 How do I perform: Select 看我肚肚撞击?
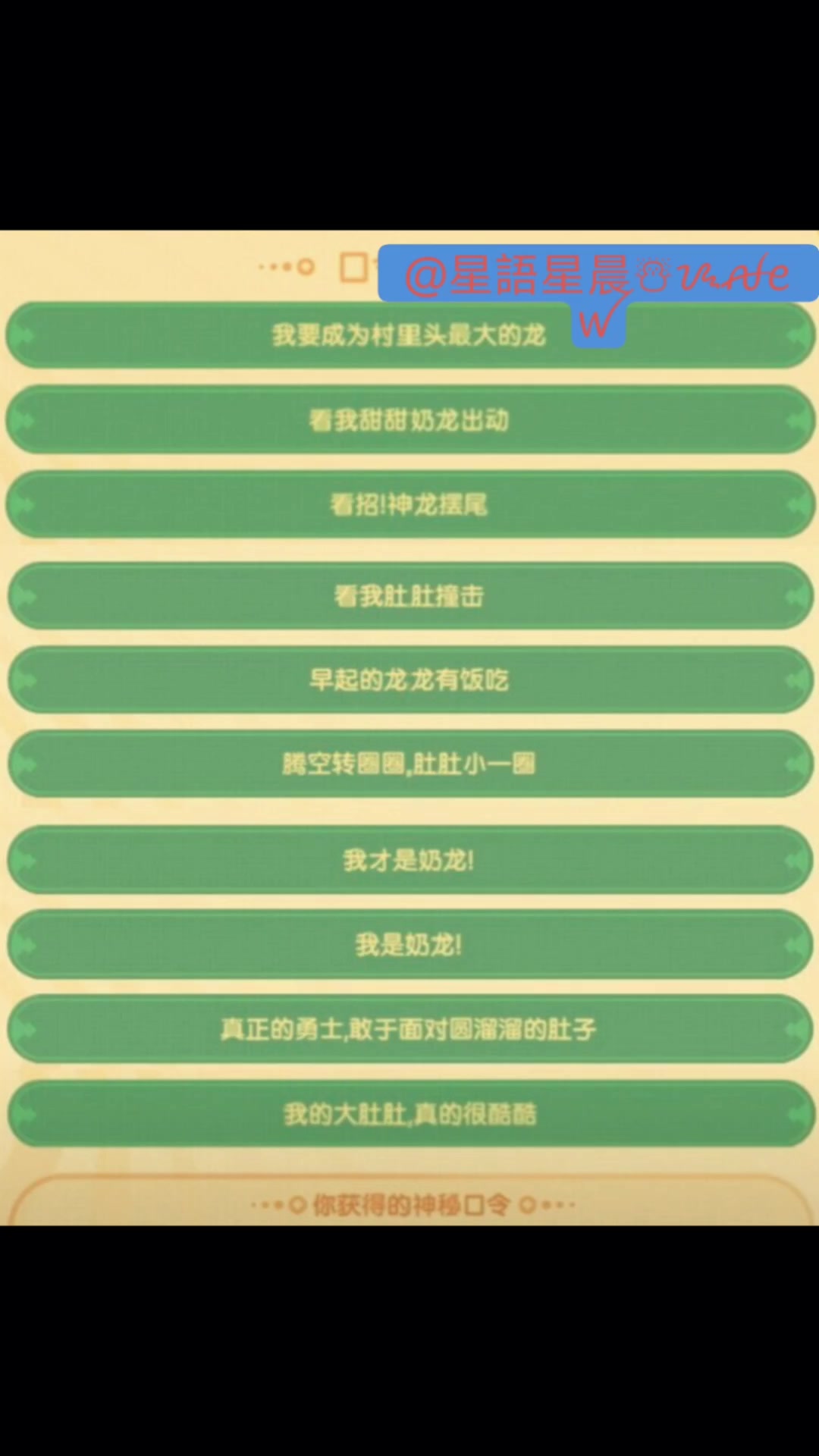[409, 596]
